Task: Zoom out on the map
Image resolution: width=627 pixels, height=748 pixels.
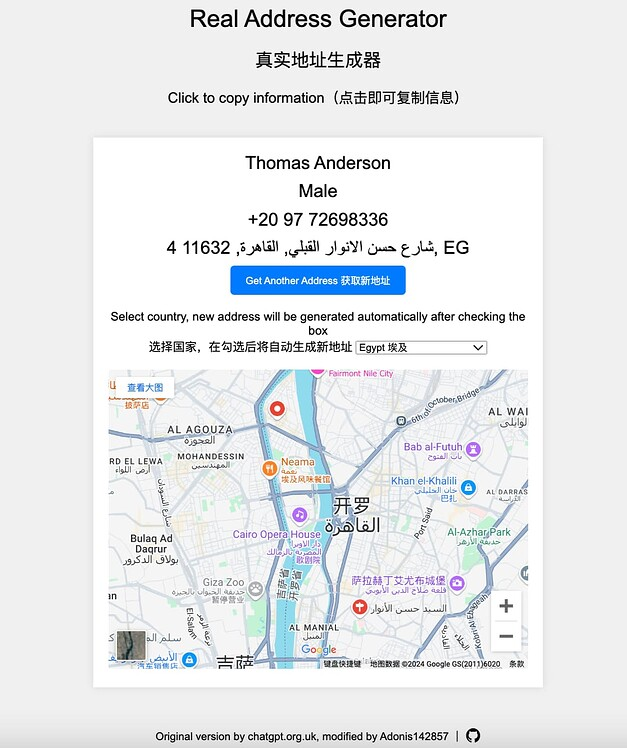Action: click(506, 636)
